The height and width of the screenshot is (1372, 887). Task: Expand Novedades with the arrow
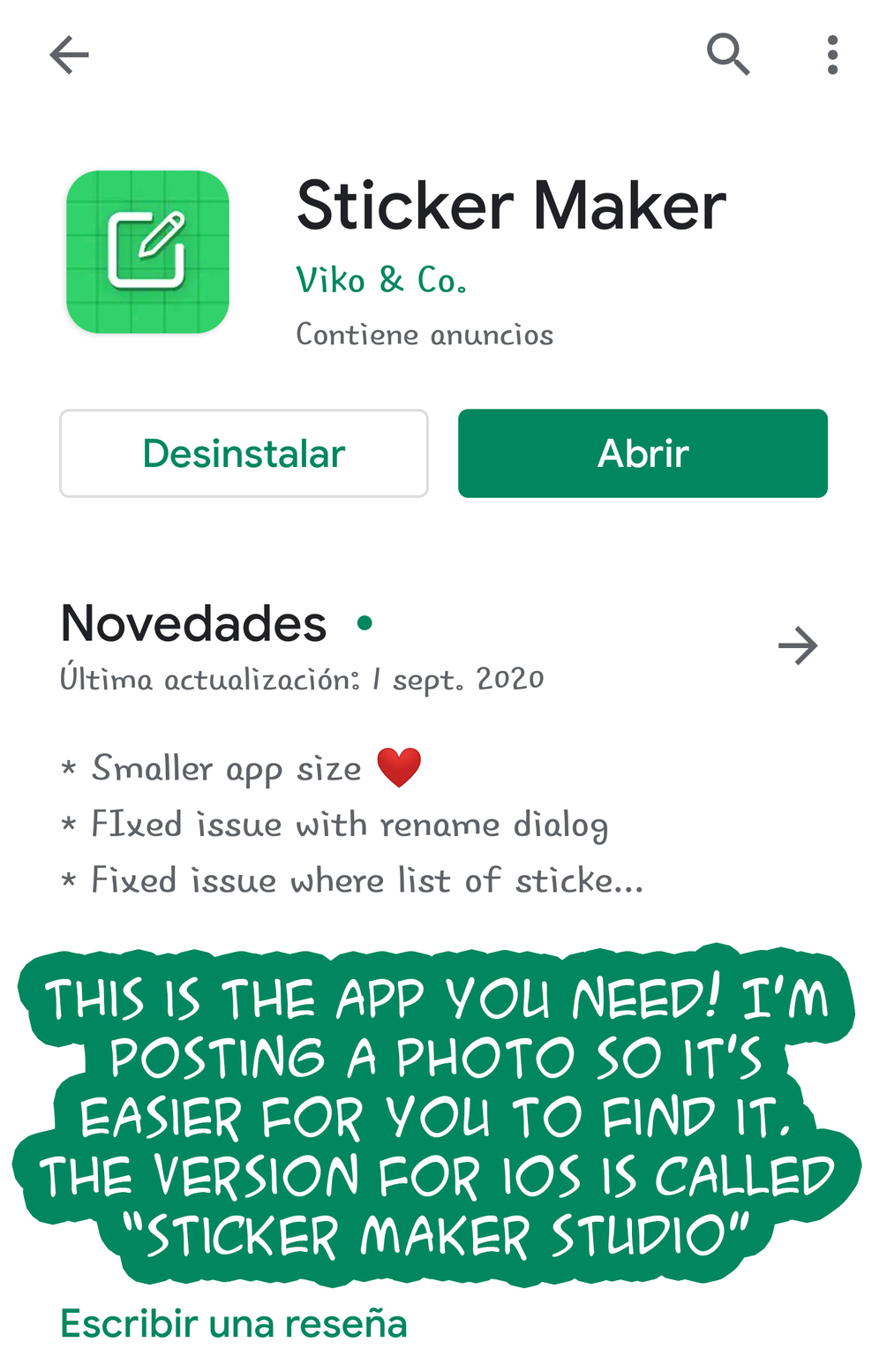798,645
